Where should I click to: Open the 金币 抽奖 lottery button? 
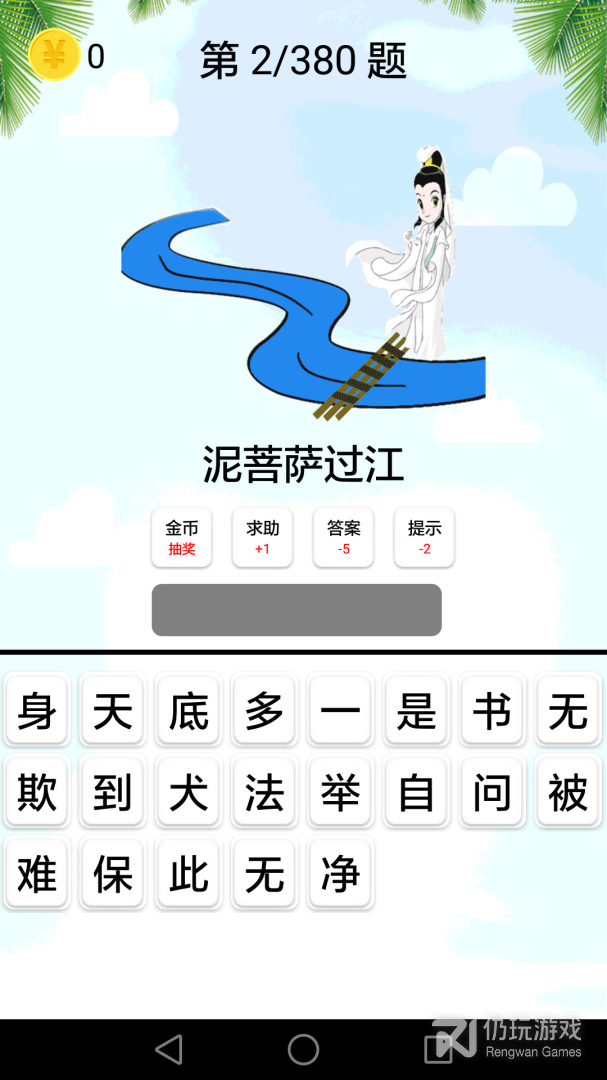click(181, 538)
